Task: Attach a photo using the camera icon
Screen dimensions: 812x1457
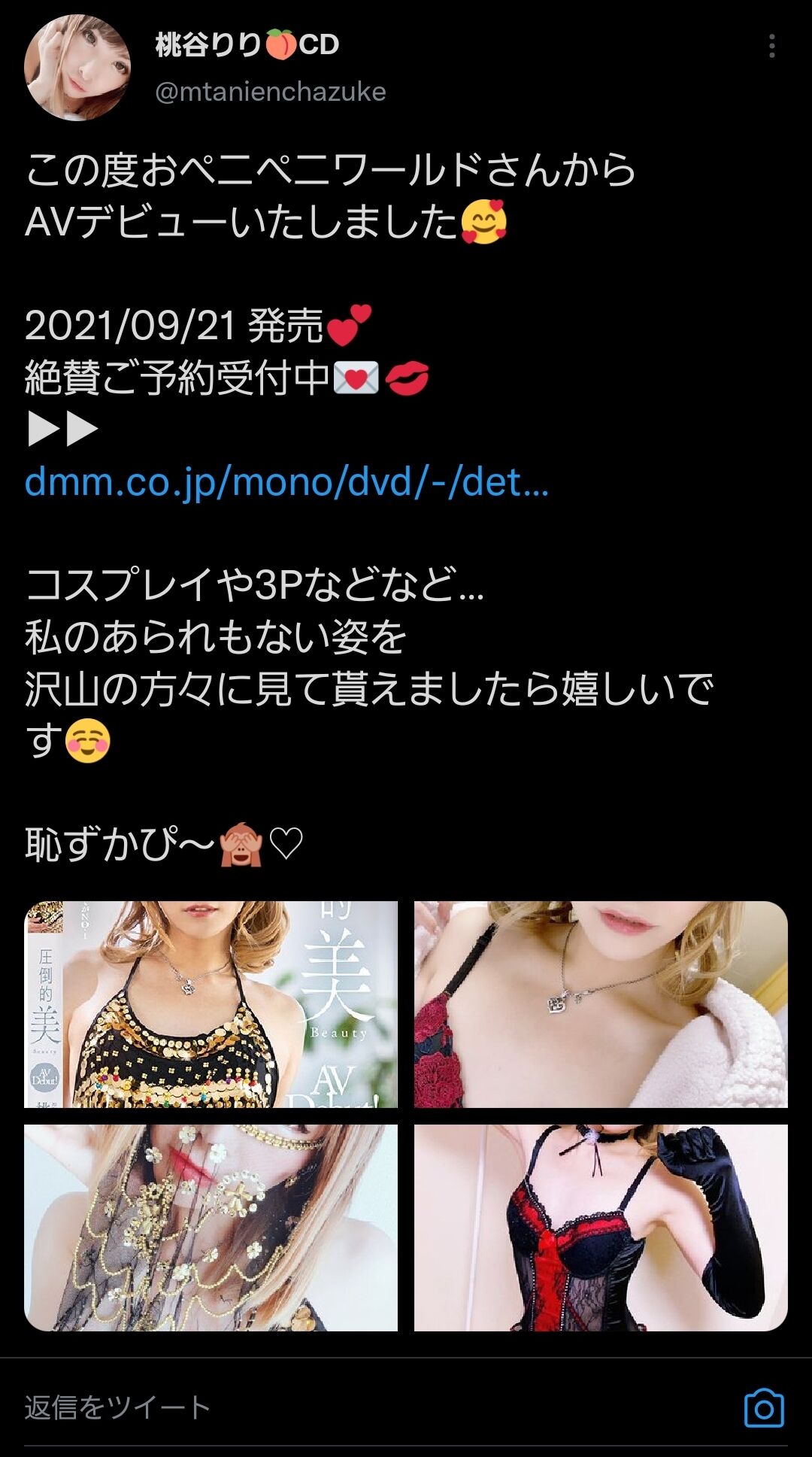Action: tap(764, 1407)
